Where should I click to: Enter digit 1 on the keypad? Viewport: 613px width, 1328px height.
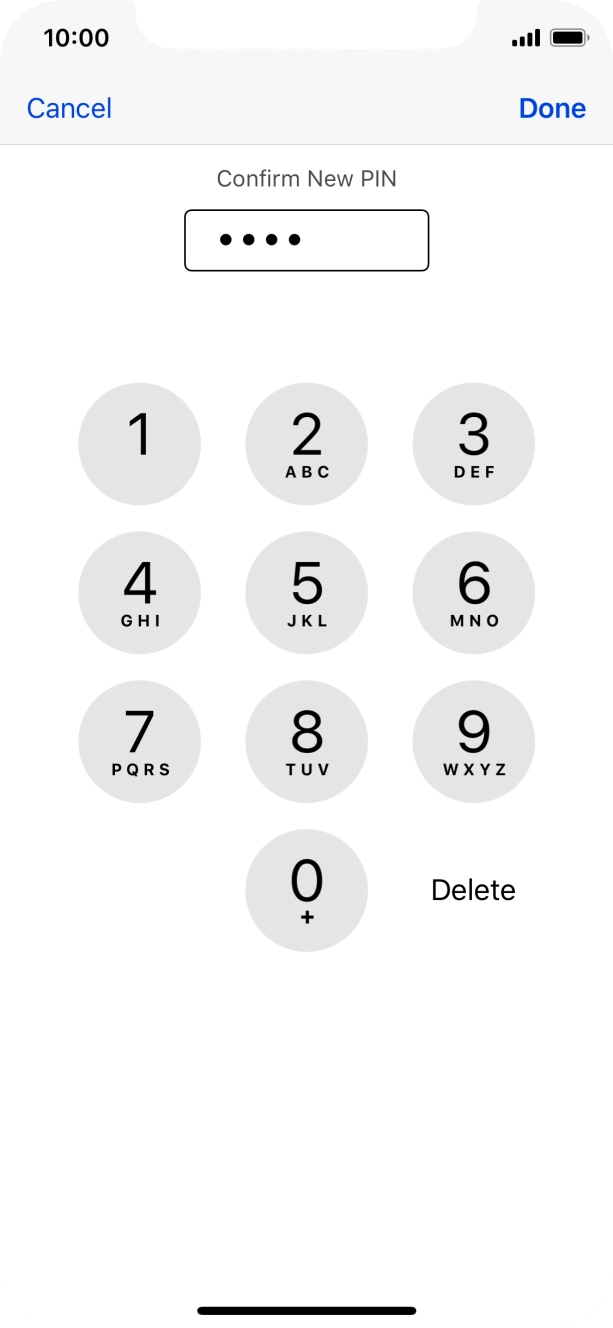click(x=139, y=444)
